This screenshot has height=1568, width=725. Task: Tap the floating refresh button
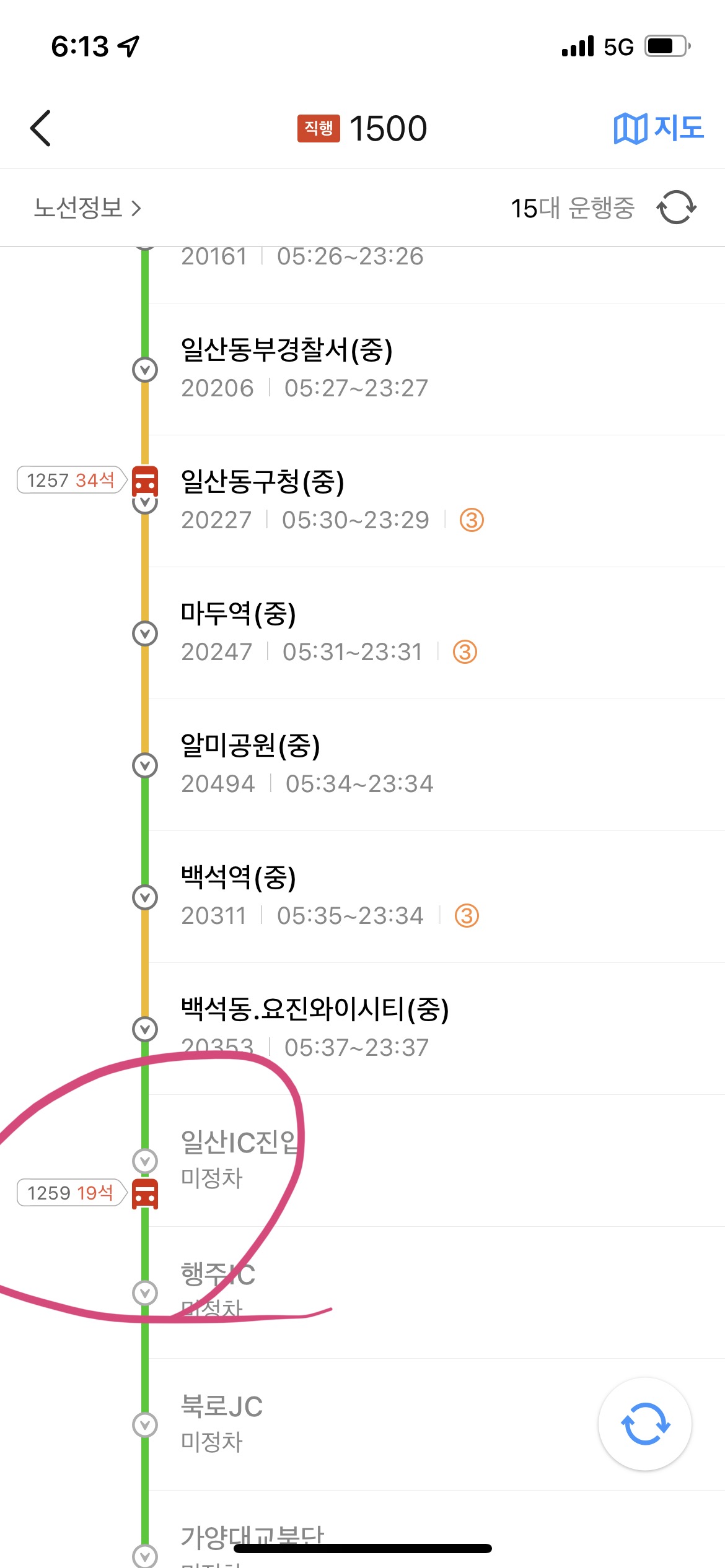(644, 1424)
